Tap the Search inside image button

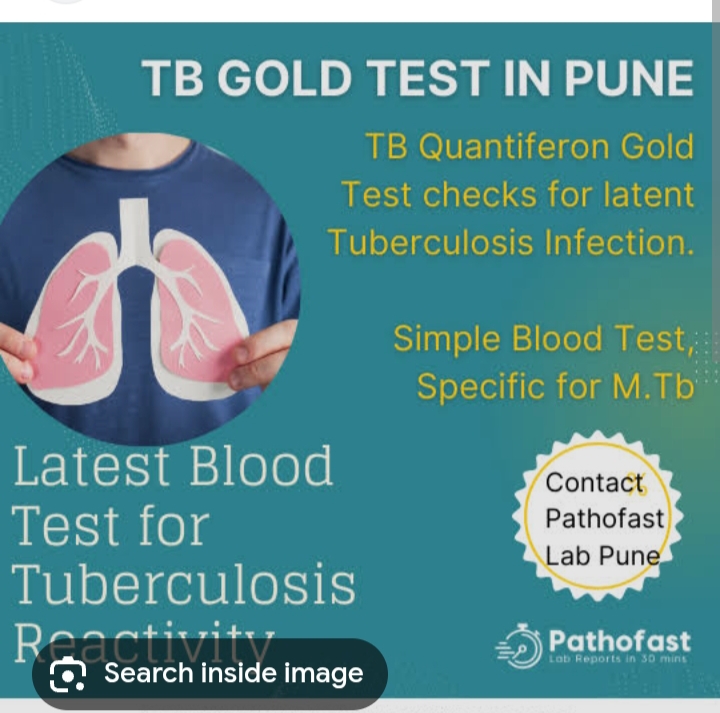pos(210,673)
